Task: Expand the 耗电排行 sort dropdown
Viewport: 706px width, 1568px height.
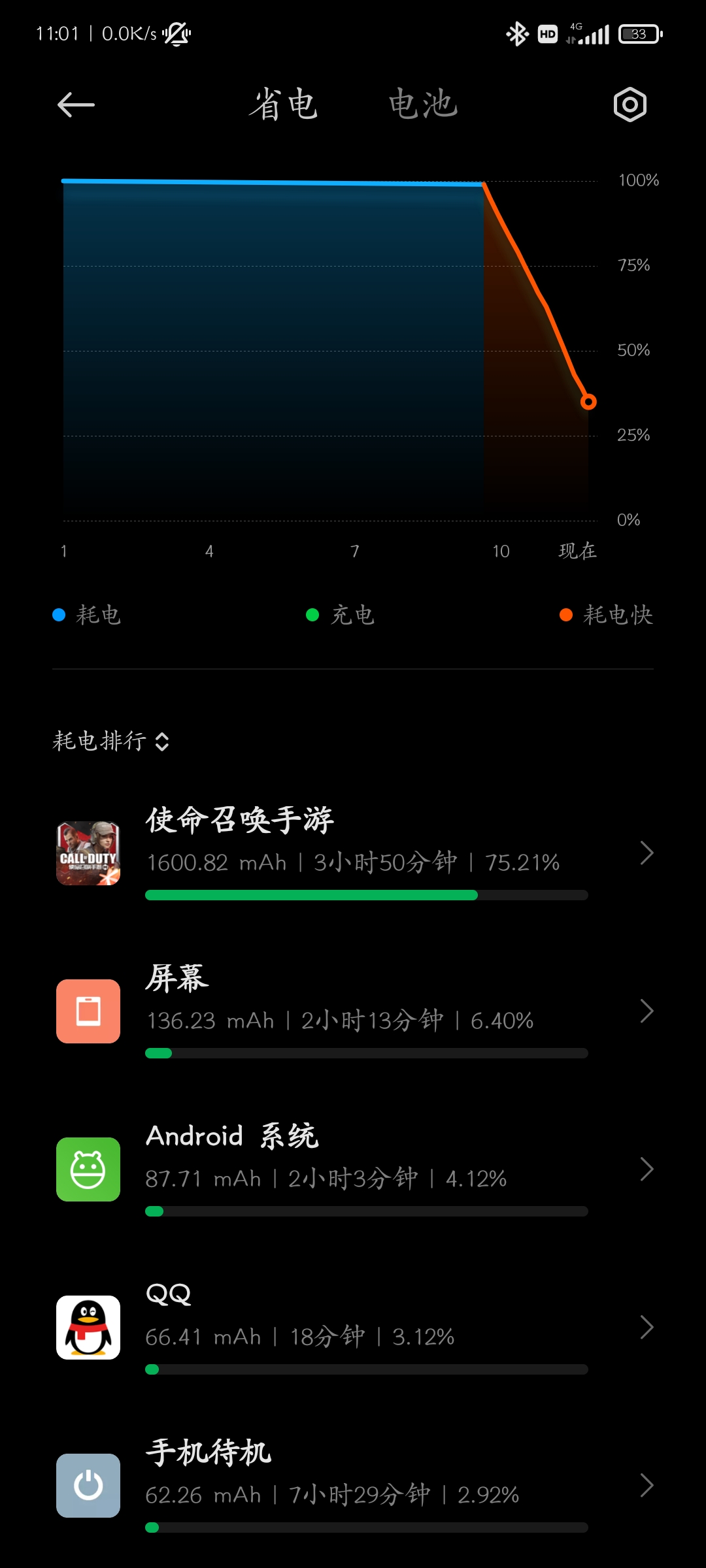Action: coord(111,741)
